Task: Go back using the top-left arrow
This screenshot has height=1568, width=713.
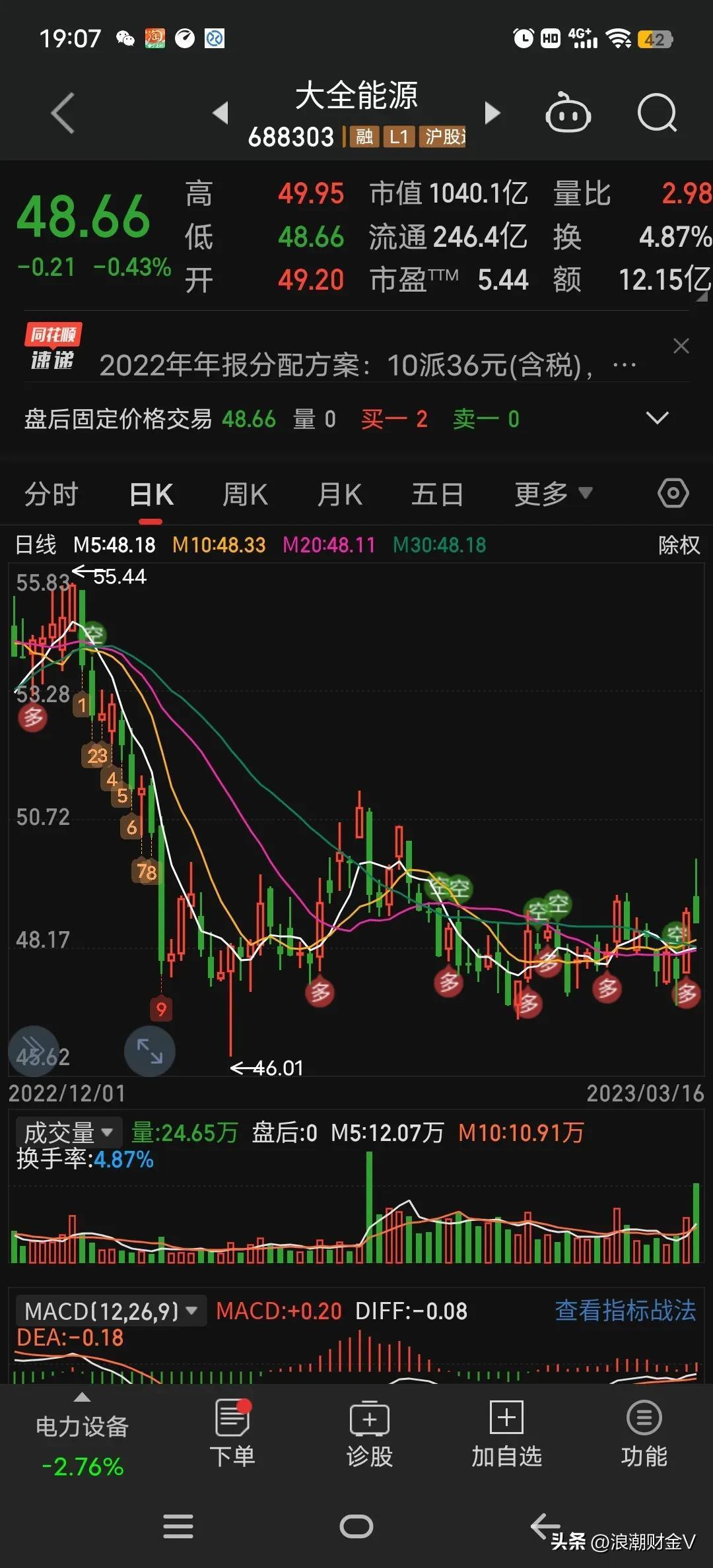Action: [63, 114]
